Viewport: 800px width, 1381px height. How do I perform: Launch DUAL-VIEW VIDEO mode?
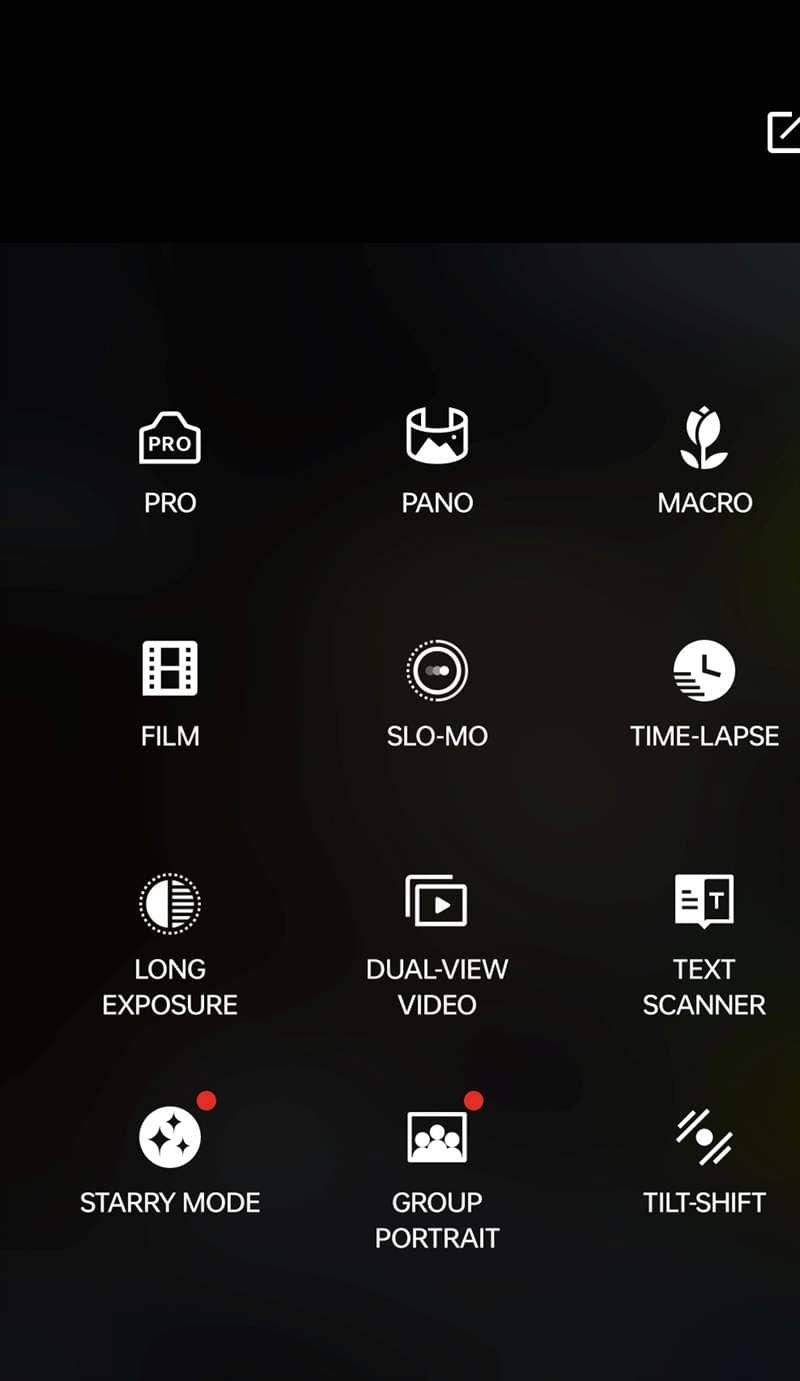(x=437, y=902)
